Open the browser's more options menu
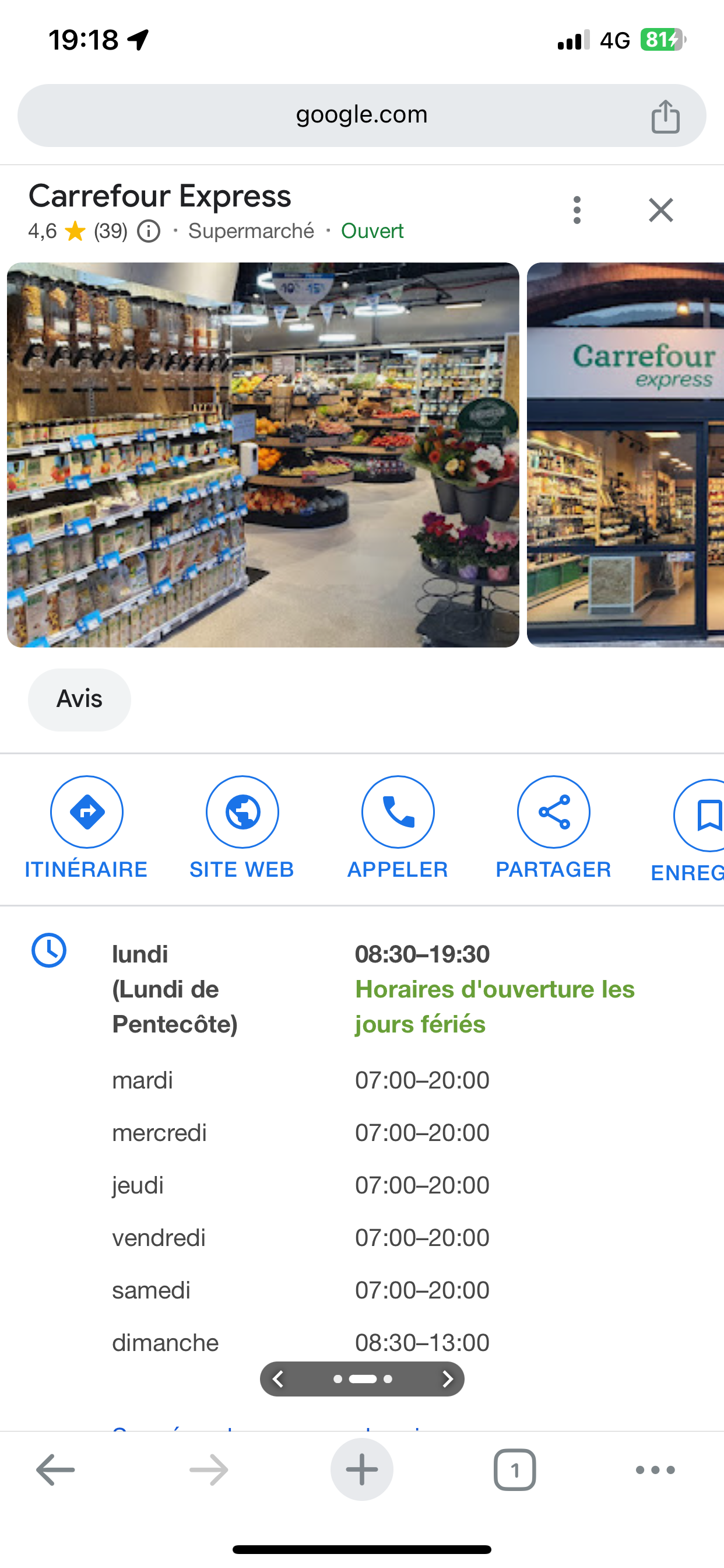The height and width of the screenshot is (1568, 724). coord(655,1470)
